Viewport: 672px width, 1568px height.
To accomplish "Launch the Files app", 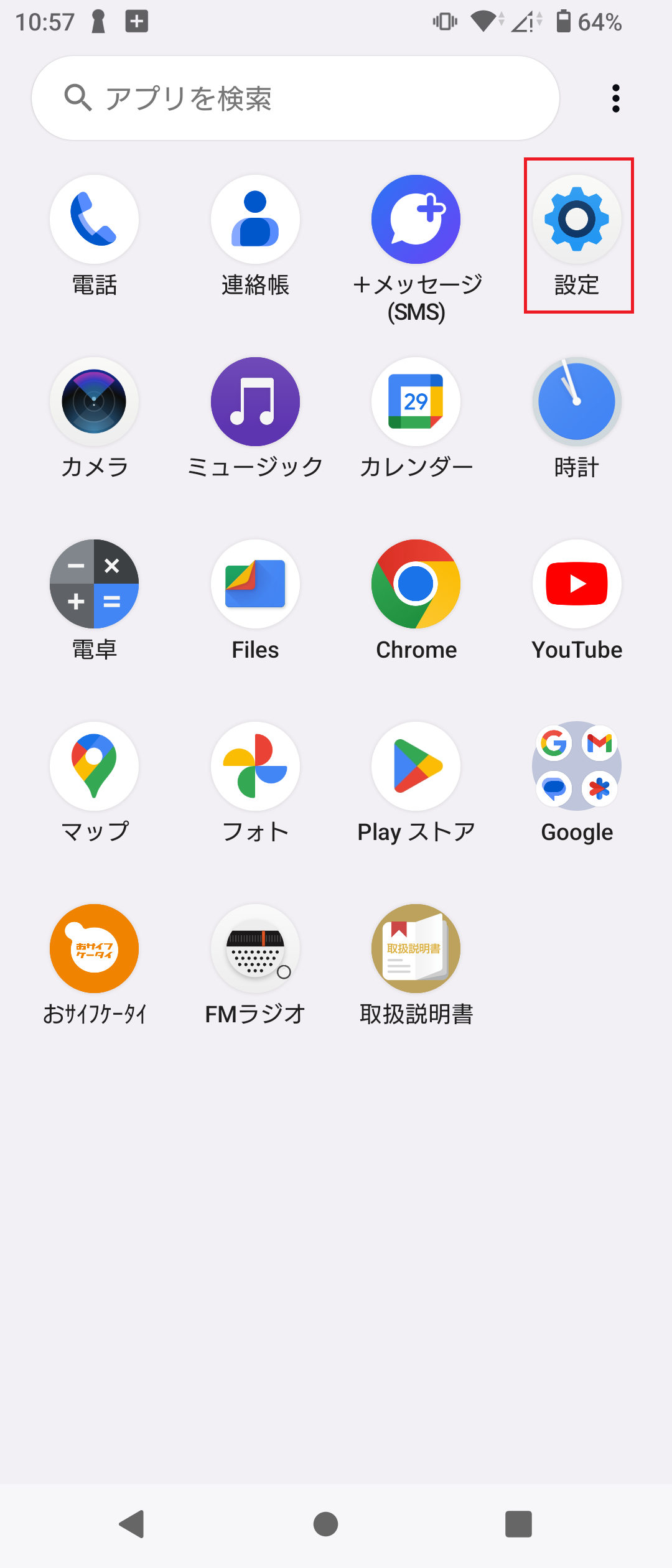I will coord(254,584).
